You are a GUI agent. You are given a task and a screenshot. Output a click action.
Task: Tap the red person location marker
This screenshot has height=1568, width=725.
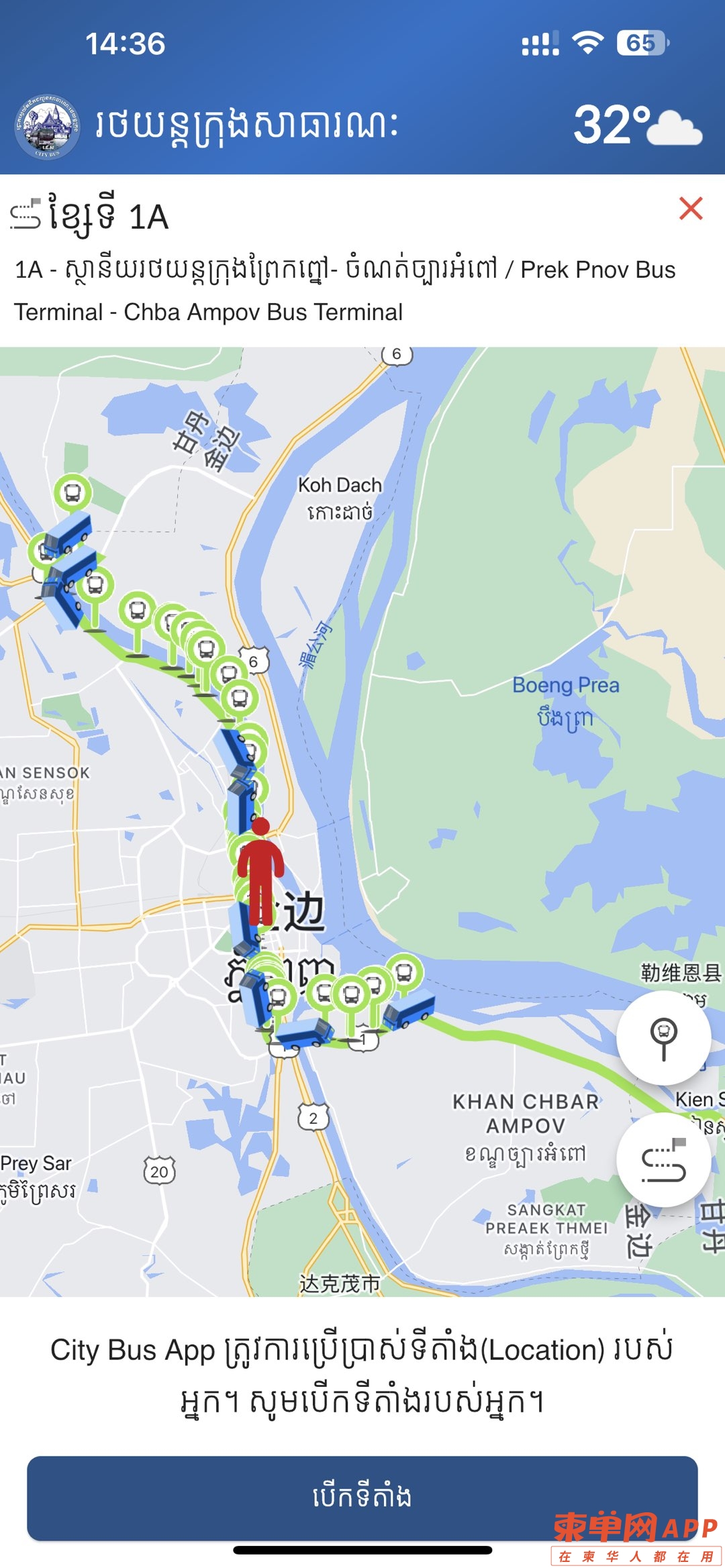260,872
